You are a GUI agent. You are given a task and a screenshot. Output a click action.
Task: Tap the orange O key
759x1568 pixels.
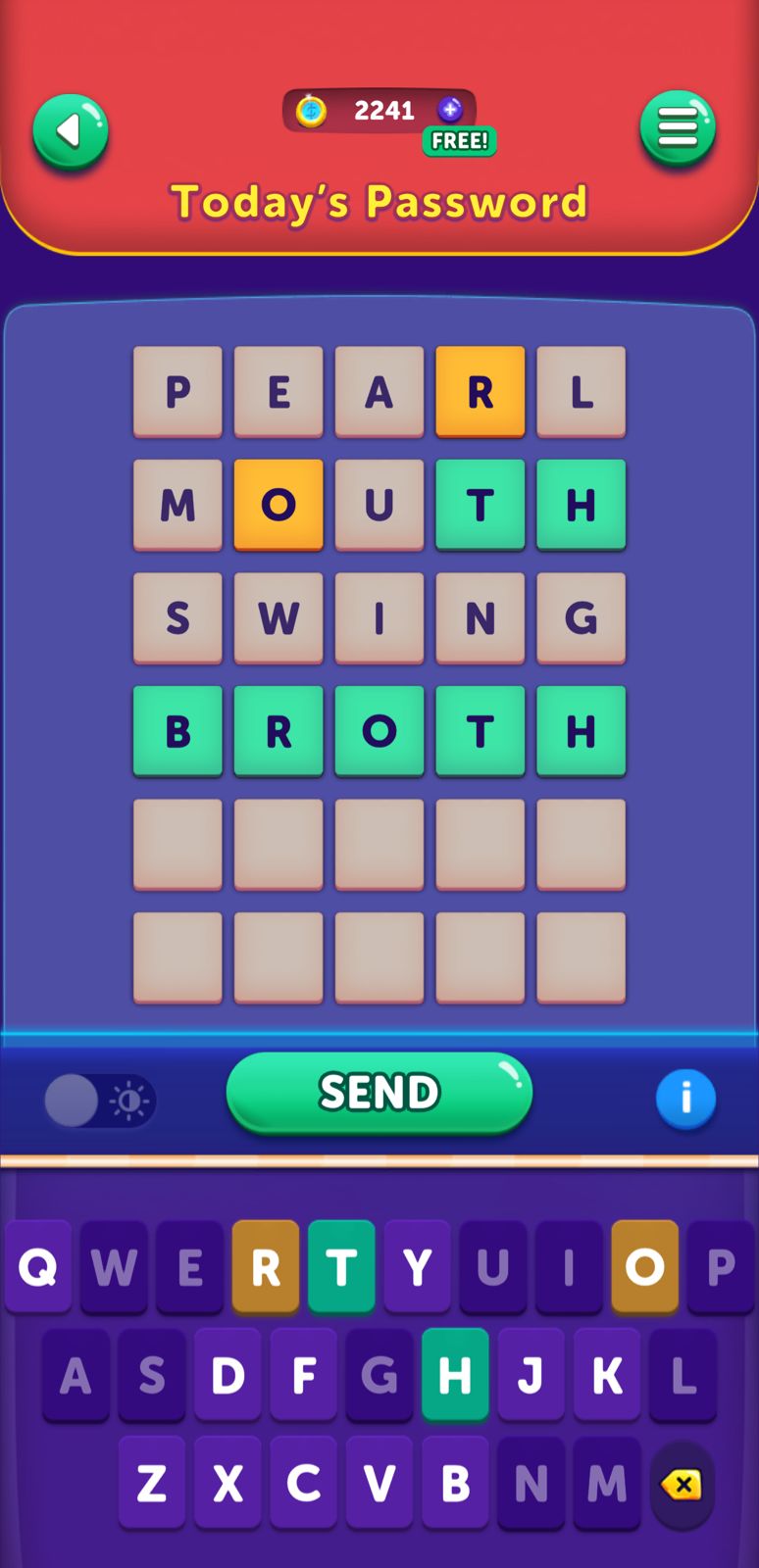click(644, 1267)
